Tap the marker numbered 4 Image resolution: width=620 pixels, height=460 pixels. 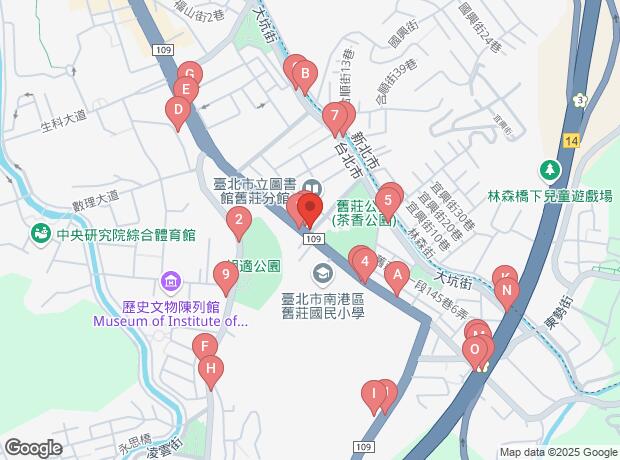(366, 263)
